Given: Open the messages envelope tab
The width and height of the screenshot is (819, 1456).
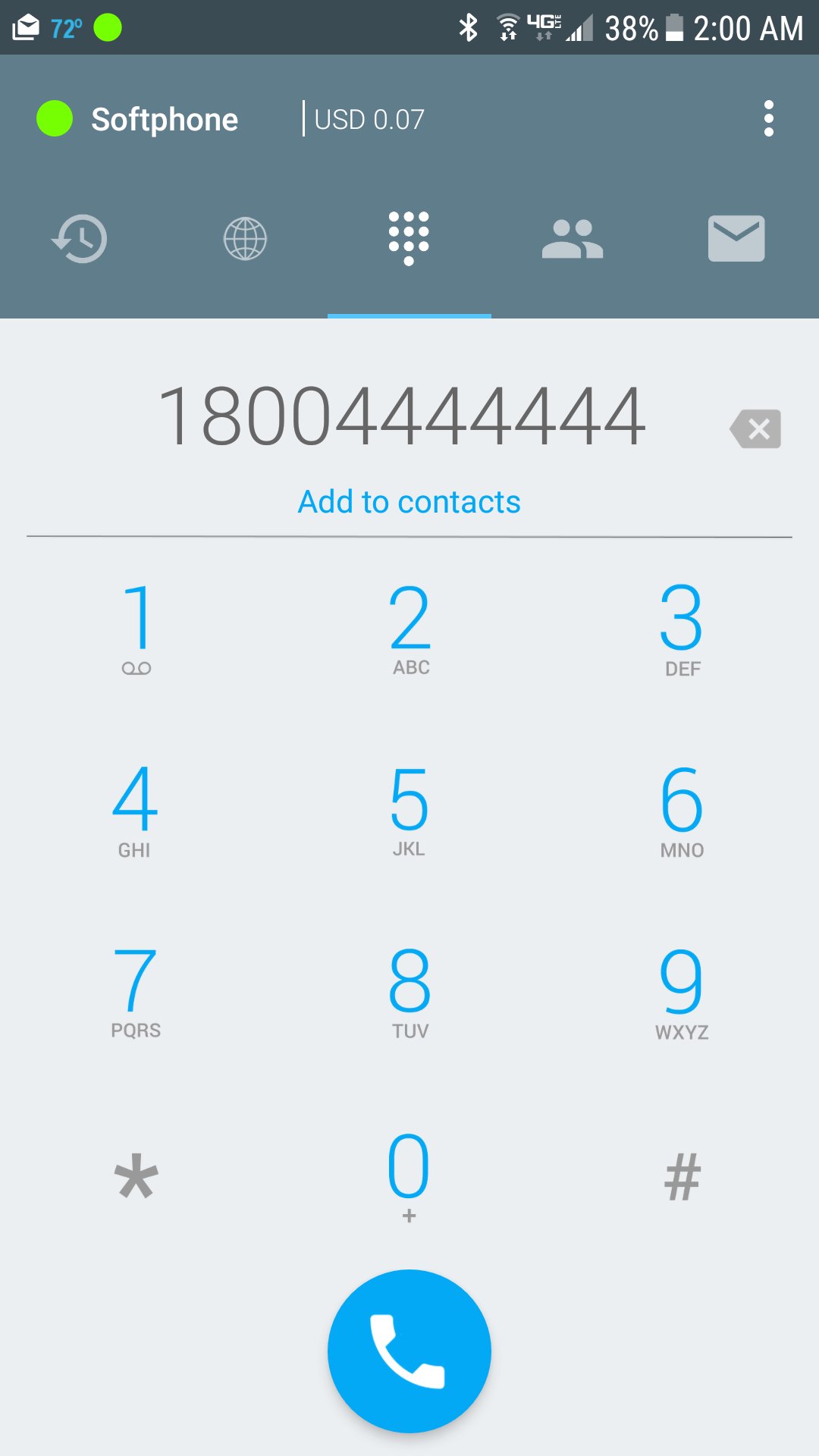Looking at the screenshot, I should coord(736,239).
